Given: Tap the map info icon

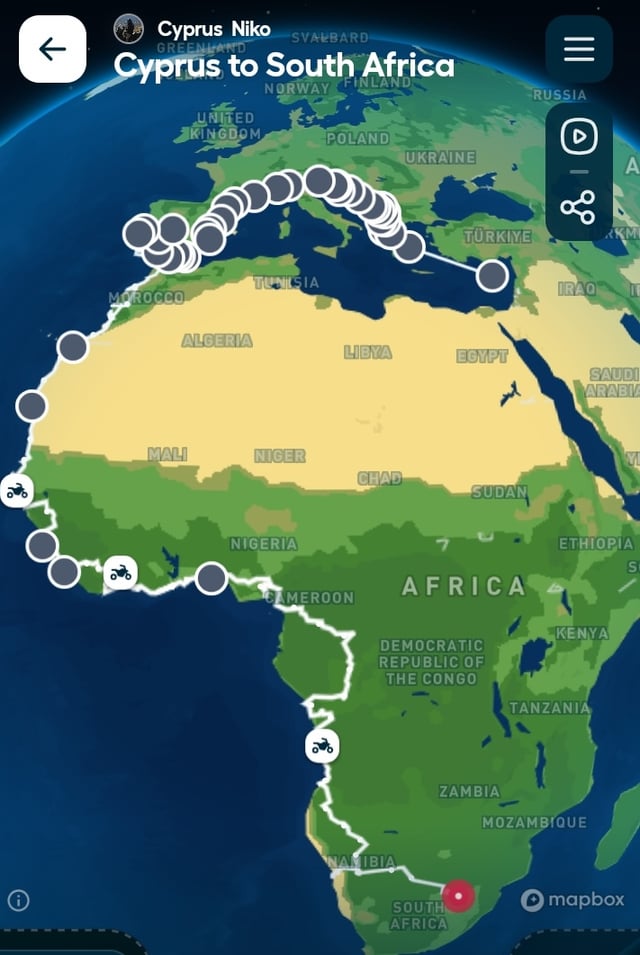Looking at the screenshot, I should pos(18,900).
